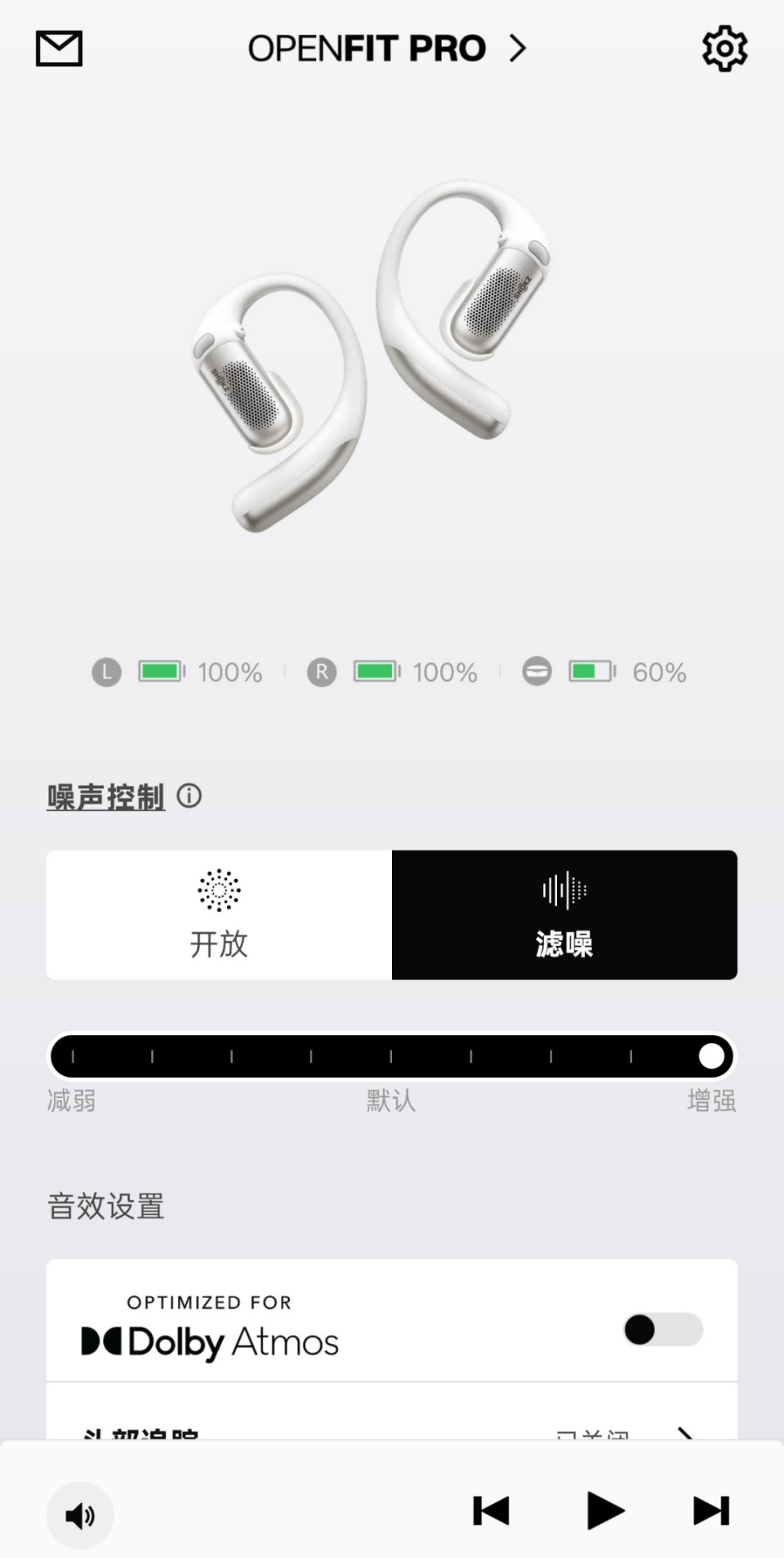Enable the Dolby Atmos optimization switch
Screen dimensions: 784x1558
point(662,1330)
